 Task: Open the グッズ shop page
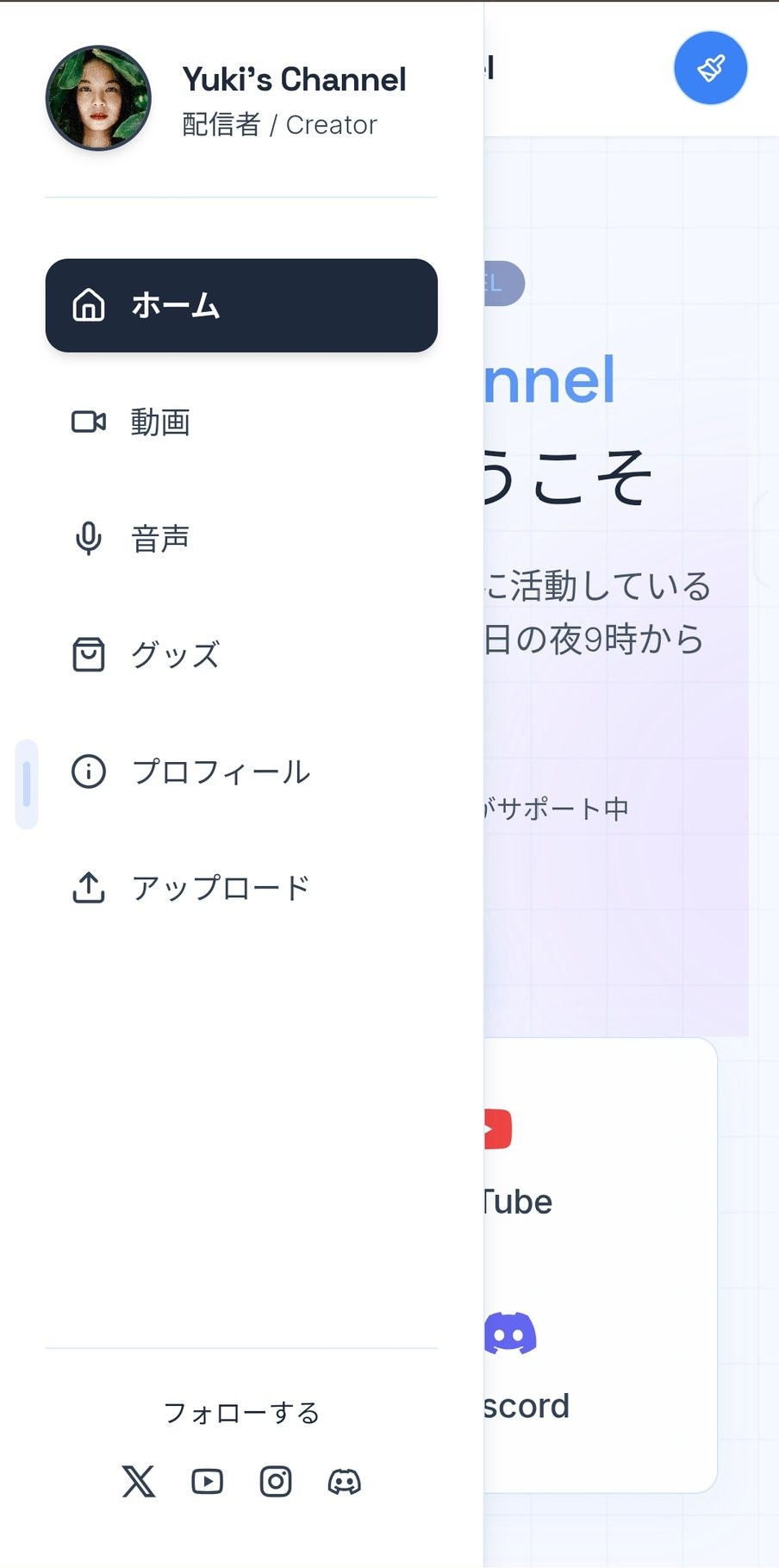(x=241, y=654)
